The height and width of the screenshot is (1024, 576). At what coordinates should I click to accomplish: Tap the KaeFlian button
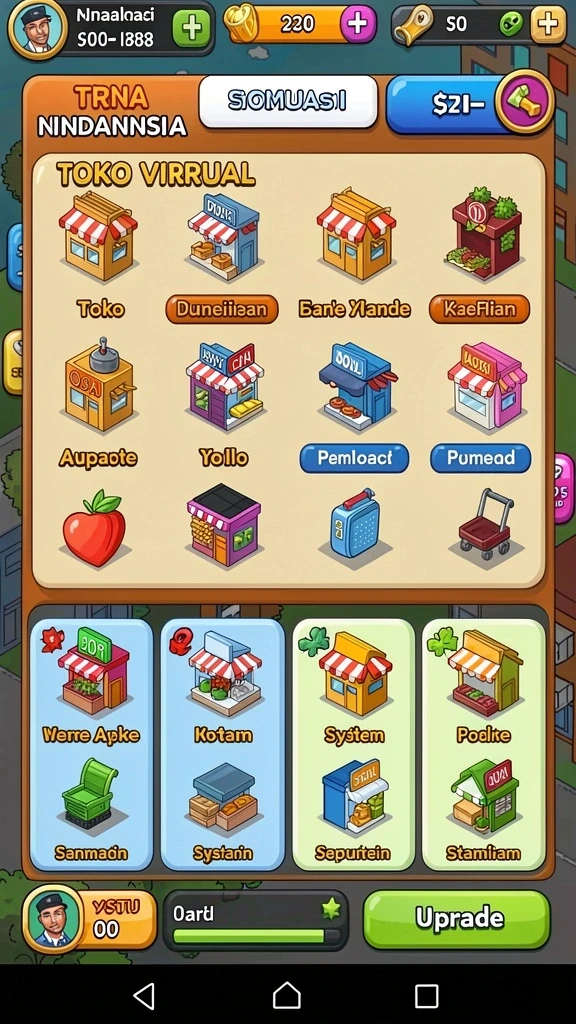(479, 309)
